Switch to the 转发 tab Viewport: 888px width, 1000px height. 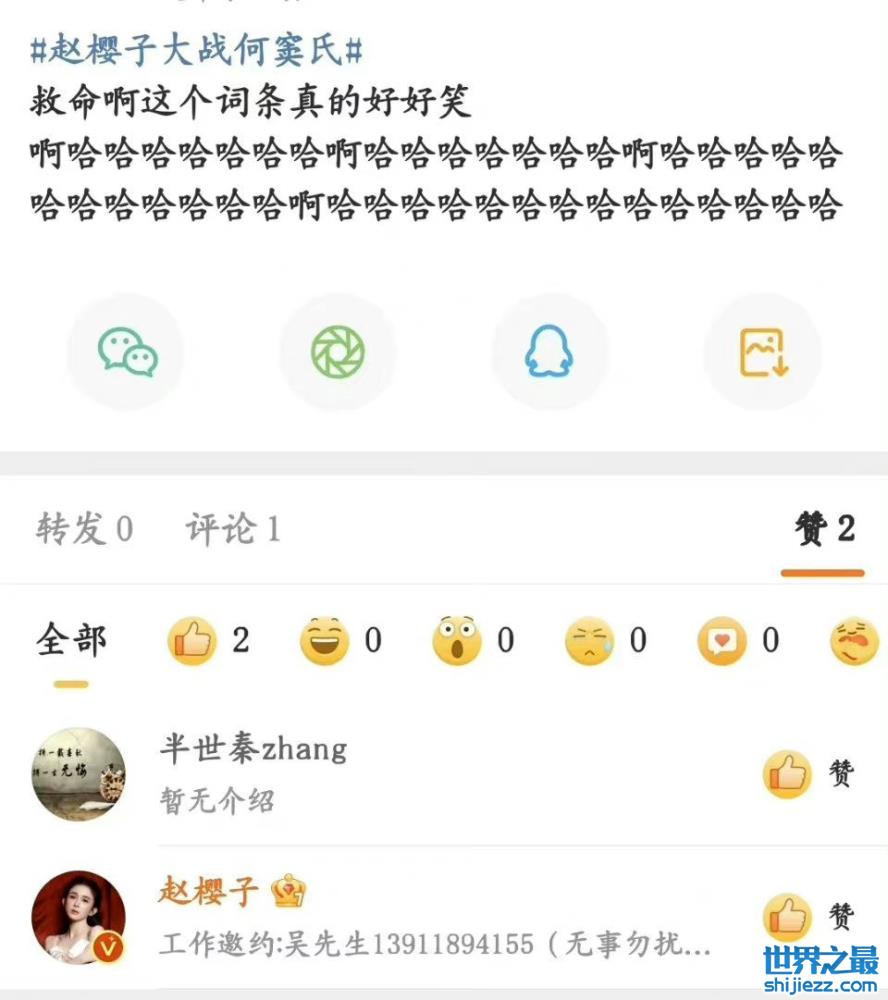pyautogui.click(x=84, y=529)
